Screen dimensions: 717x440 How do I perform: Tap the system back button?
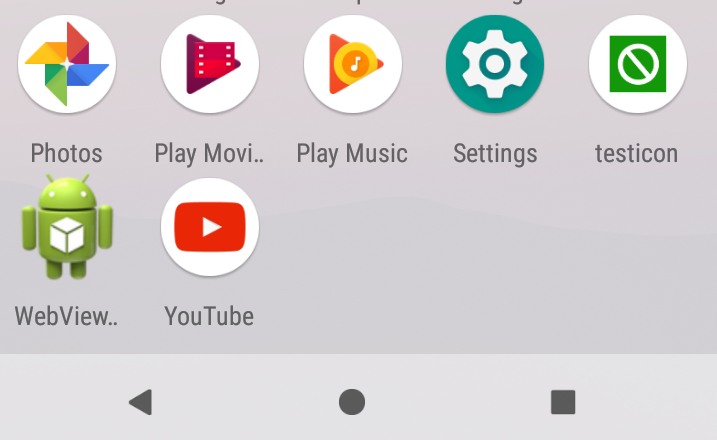pyautogui.click(x=140, y=402)
